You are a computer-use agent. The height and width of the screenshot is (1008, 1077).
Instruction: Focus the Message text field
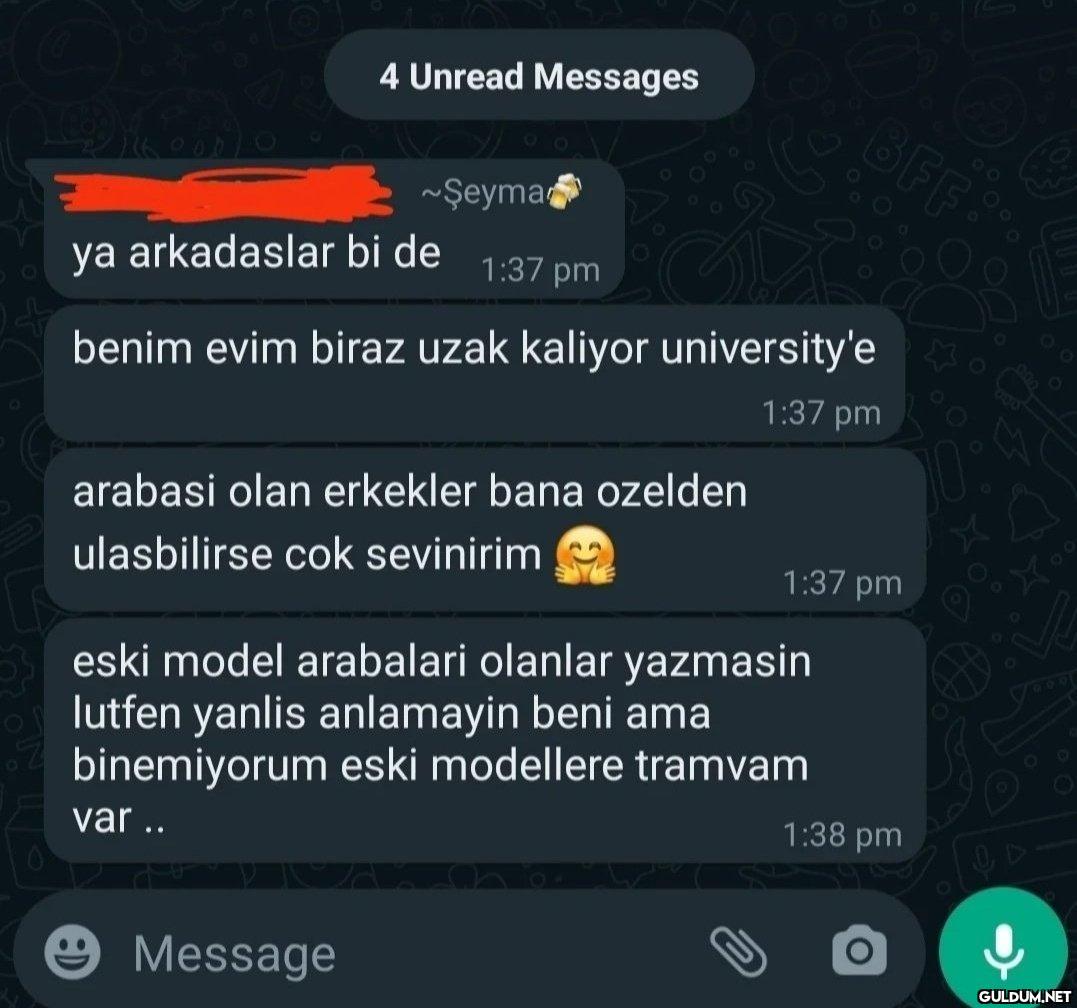(400, 953)
